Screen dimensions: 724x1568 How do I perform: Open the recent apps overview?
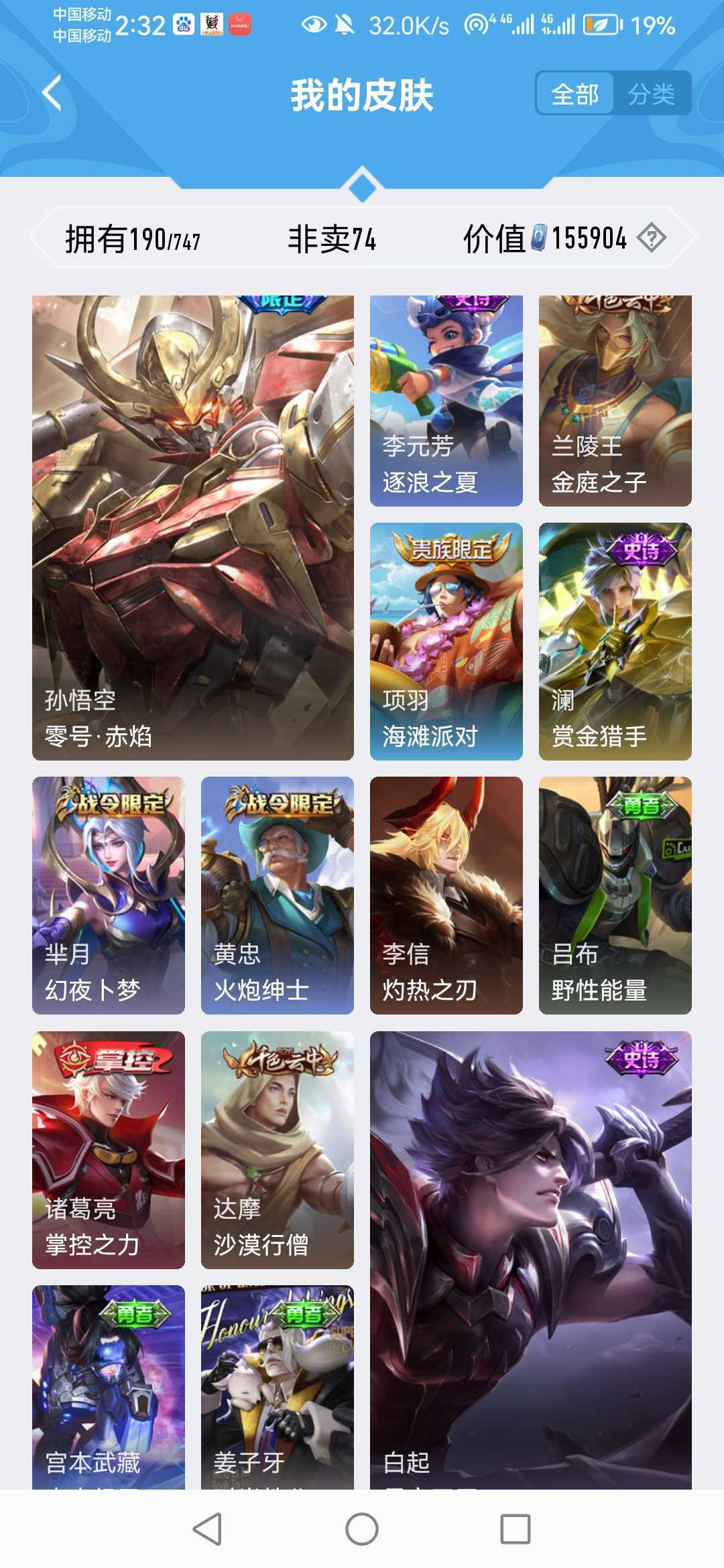tap(516, 1529)
